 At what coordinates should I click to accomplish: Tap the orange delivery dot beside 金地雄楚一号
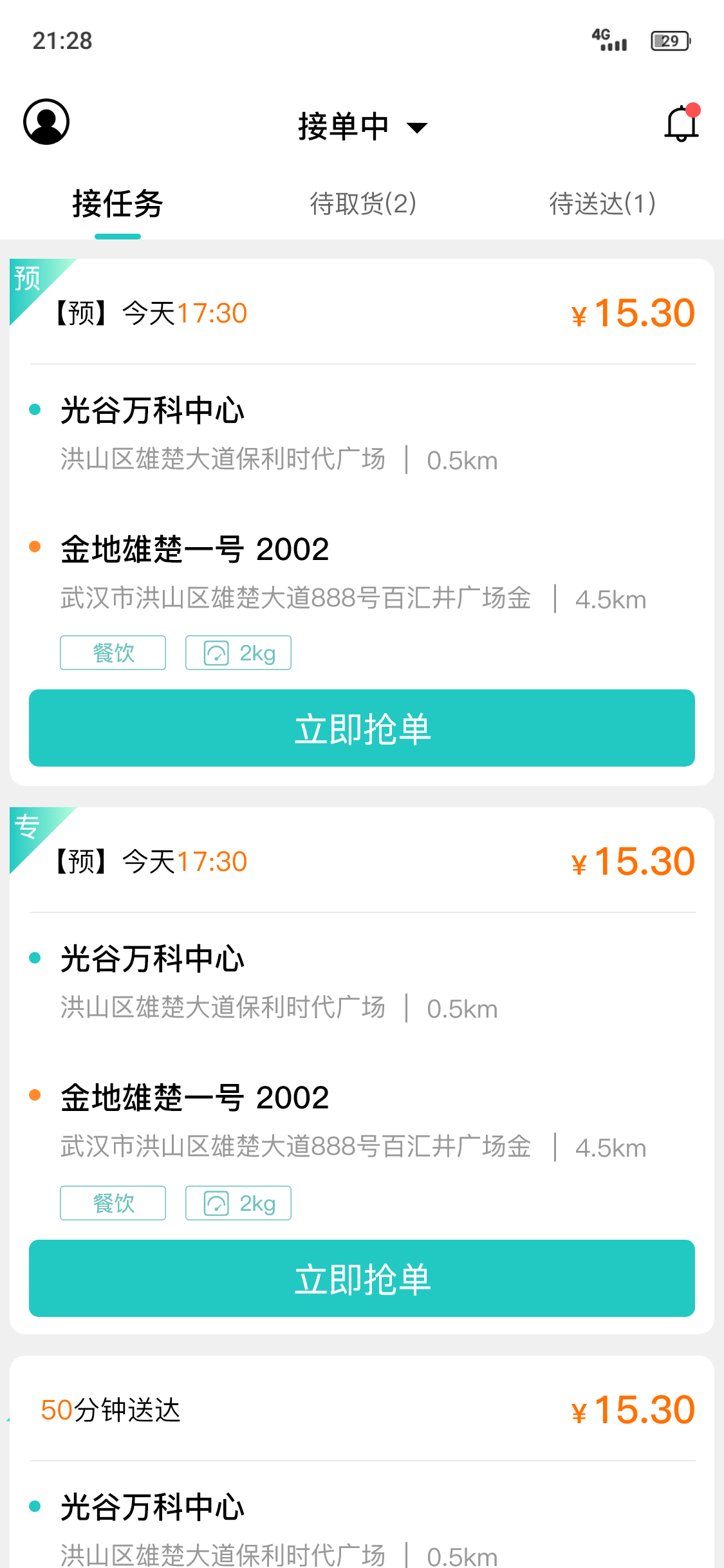point(33,546)
